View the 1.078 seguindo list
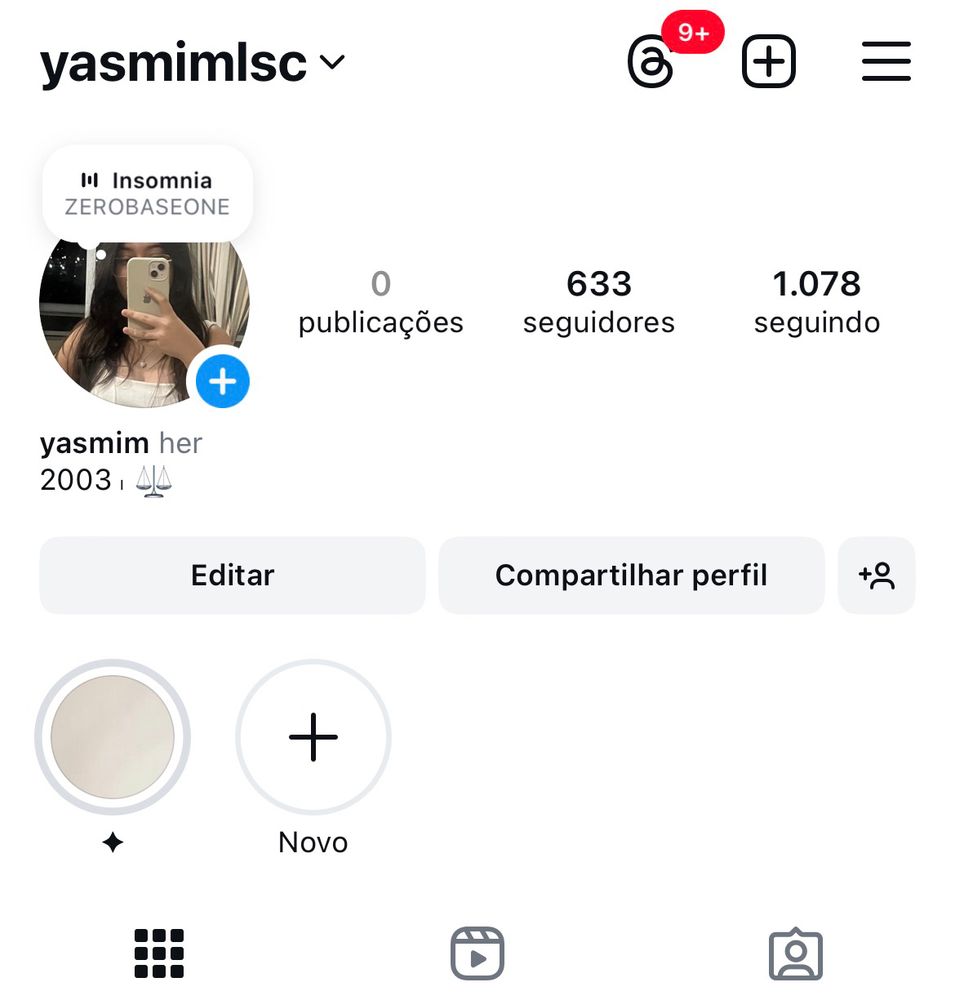The height and width of the screenshot is (1000, 955). (x=816, y=302)
